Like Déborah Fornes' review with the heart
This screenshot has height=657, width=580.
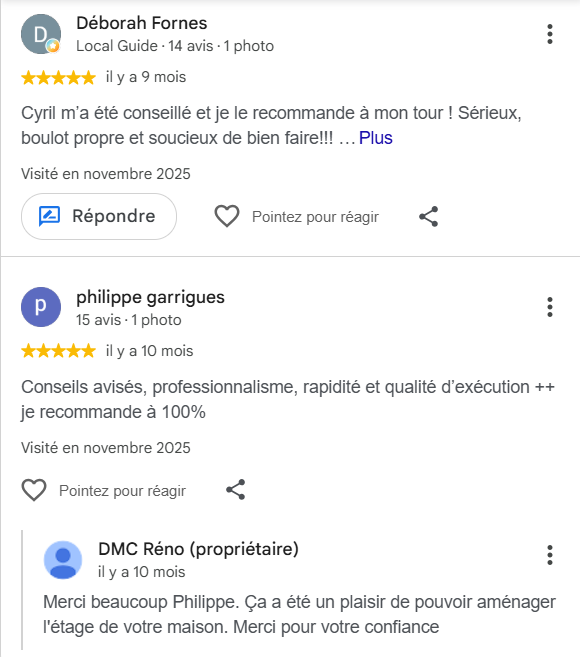pos(227,216)
